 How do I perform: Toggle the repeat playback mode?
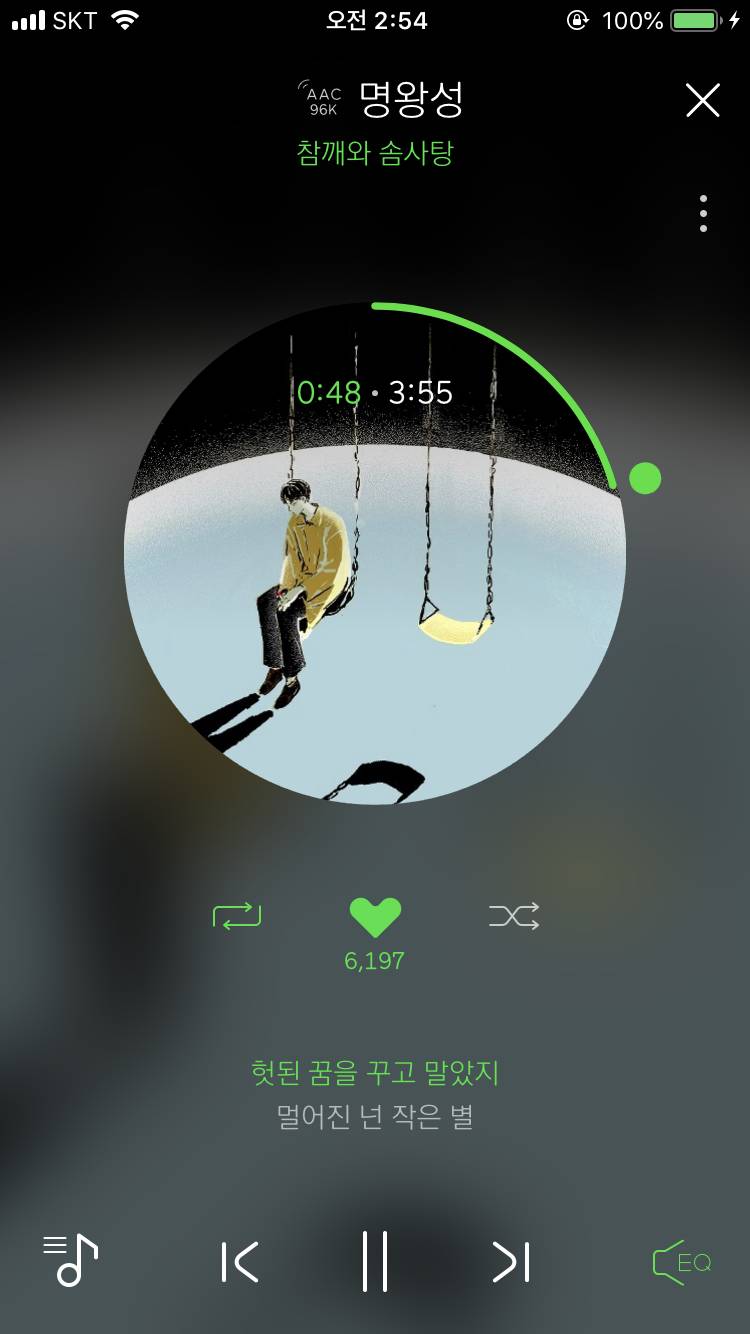(237, 916)
